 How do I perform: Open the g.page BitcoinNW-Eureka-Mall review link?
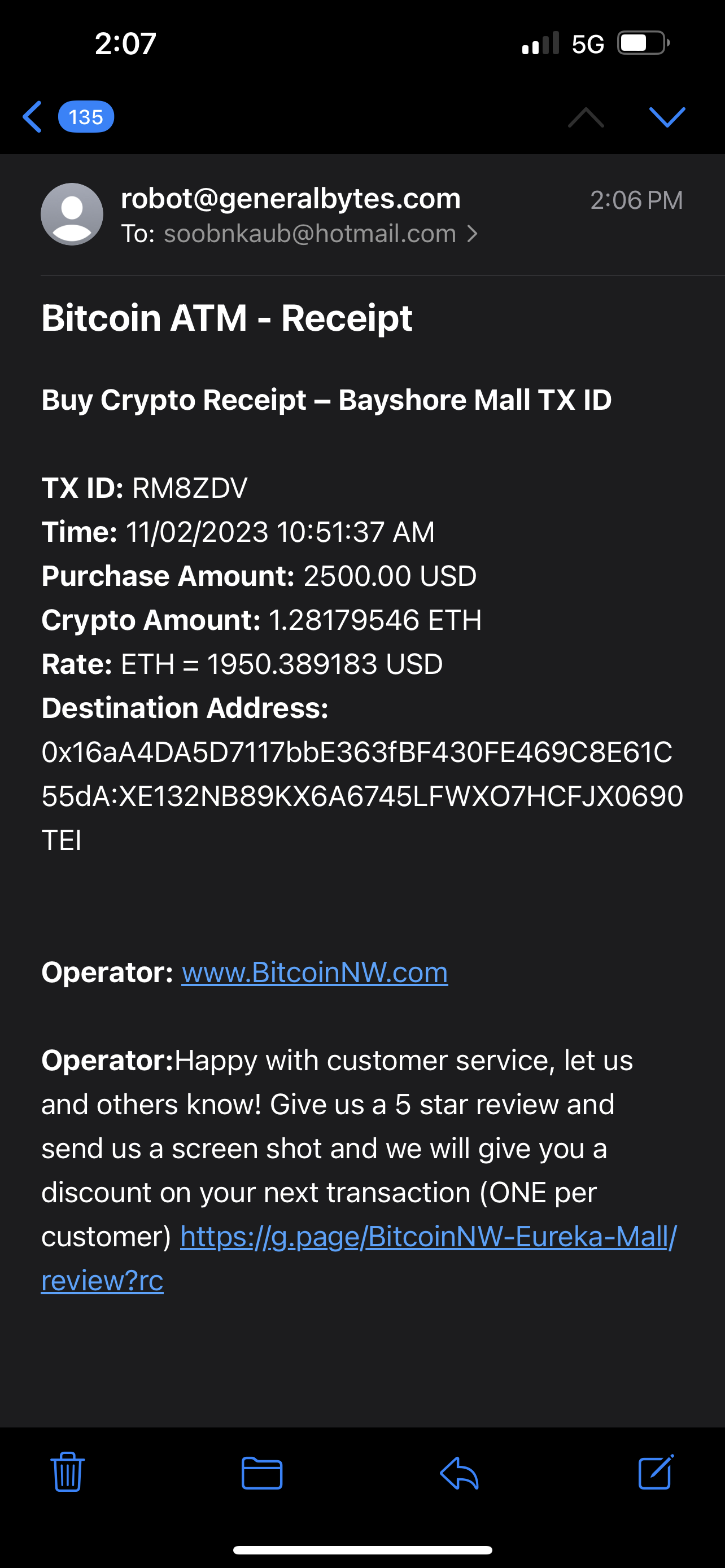click(428, 1236)
